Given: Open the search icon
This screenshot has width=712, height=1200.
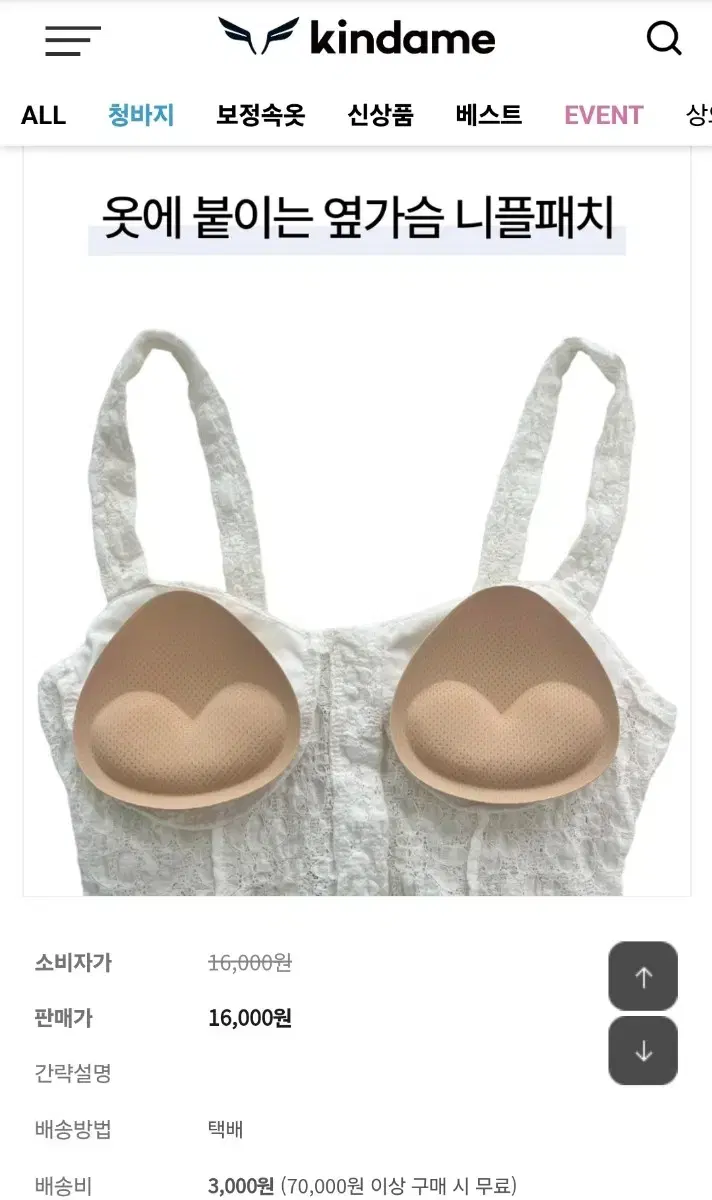Looking at the screenshot, I should point(664,39).
